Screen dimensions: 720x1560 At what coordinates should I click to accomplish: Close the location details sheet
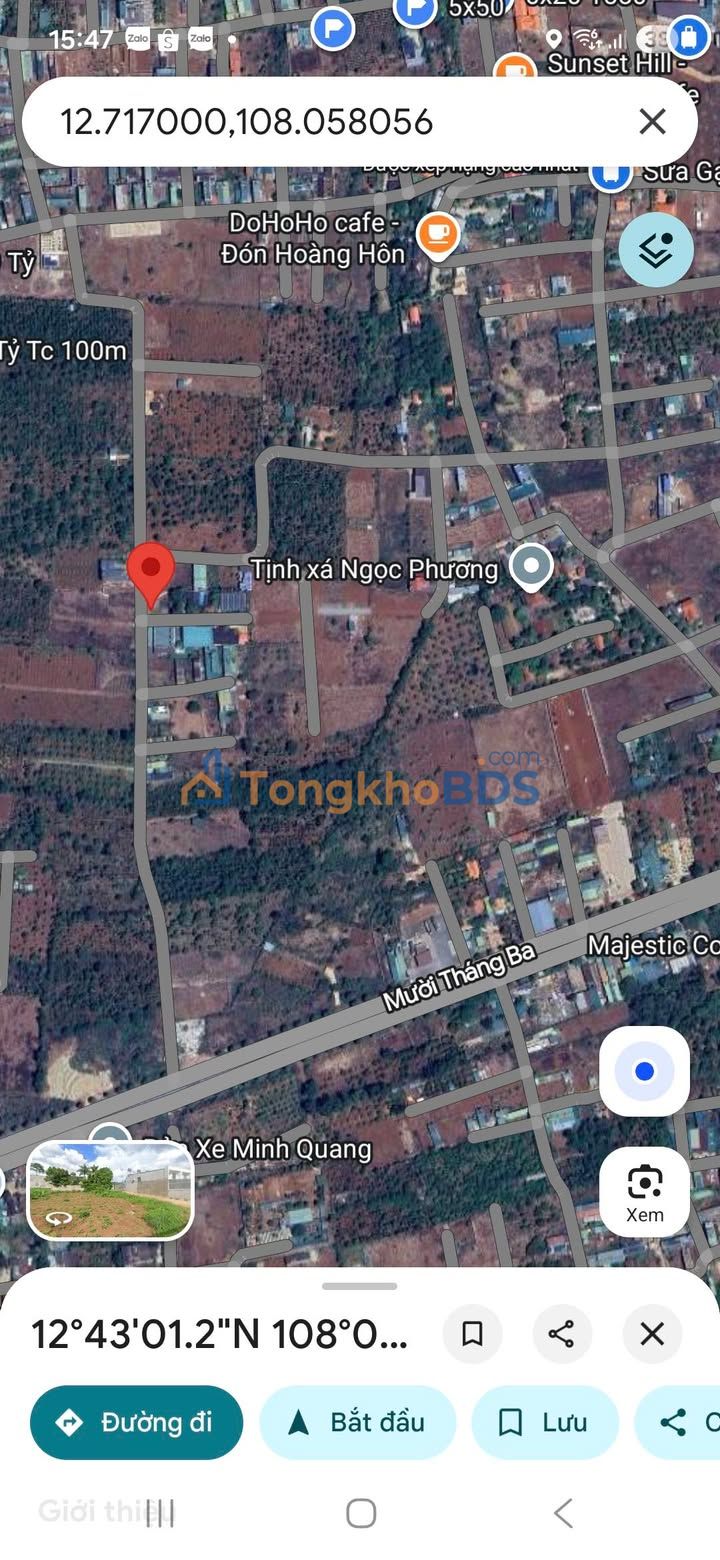point(652,1334)
